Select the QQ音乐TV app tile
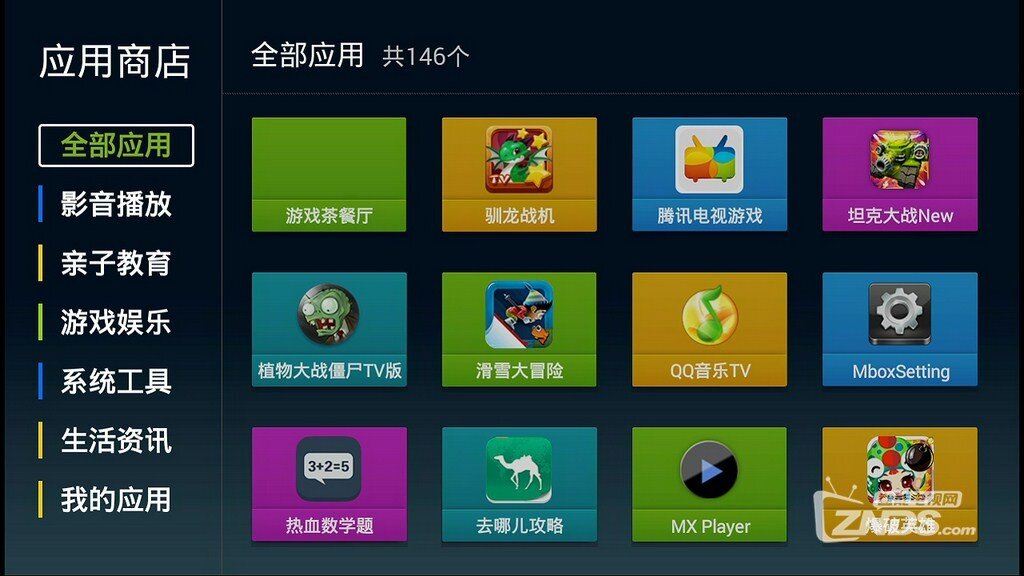 pyautogui.click(x=709, y=330)
